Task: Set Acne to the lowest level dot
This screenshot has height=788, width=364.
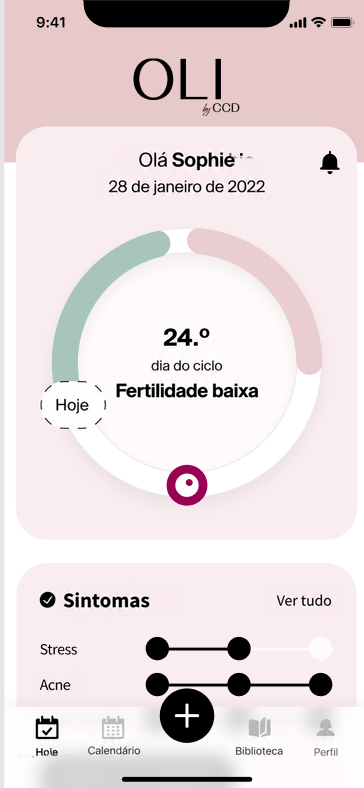Action: pyautogui.click(x=157, y=685)
